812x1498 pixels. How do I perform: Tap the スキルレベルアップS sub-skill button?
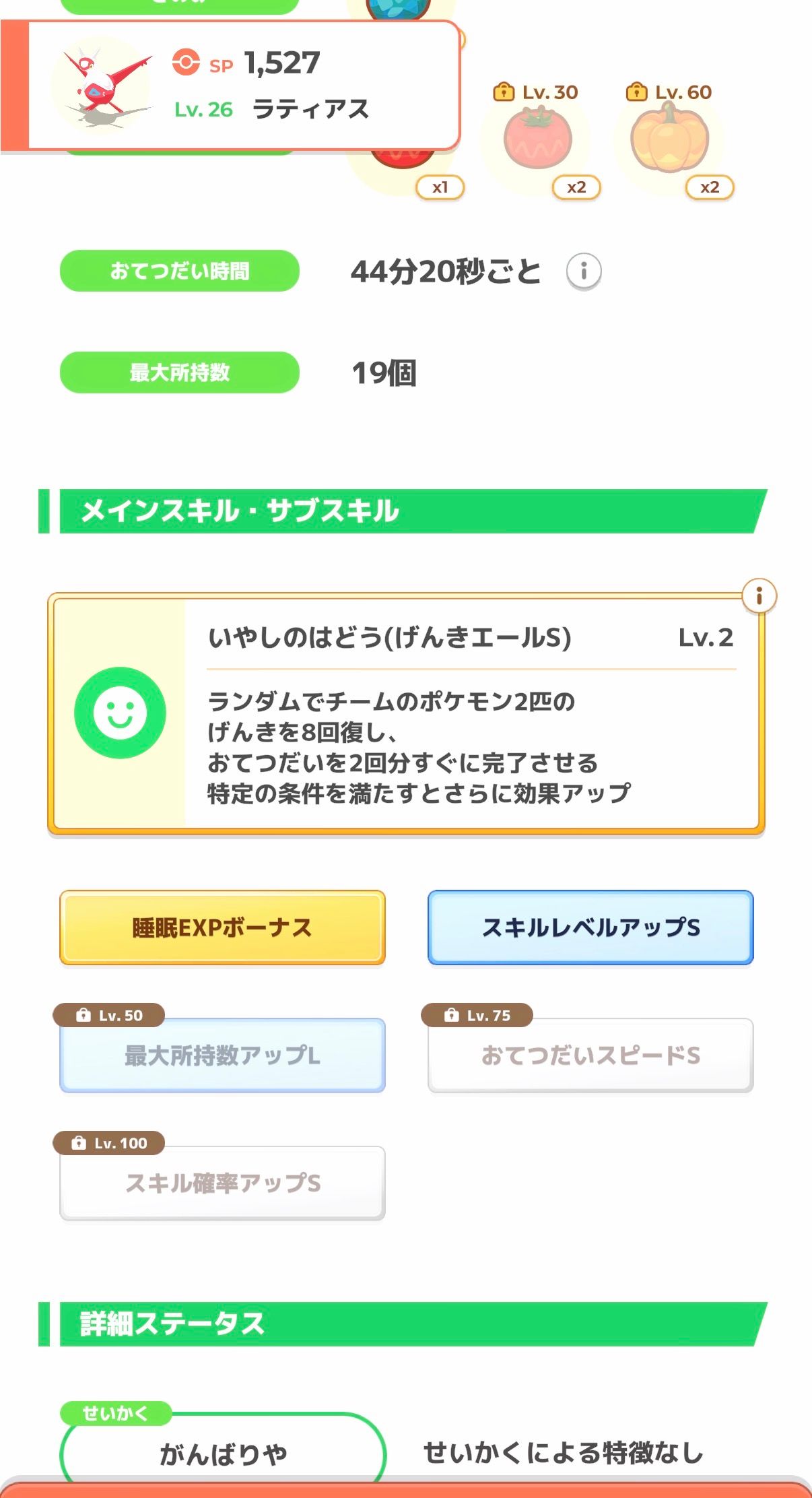click(x=590, y=927)
